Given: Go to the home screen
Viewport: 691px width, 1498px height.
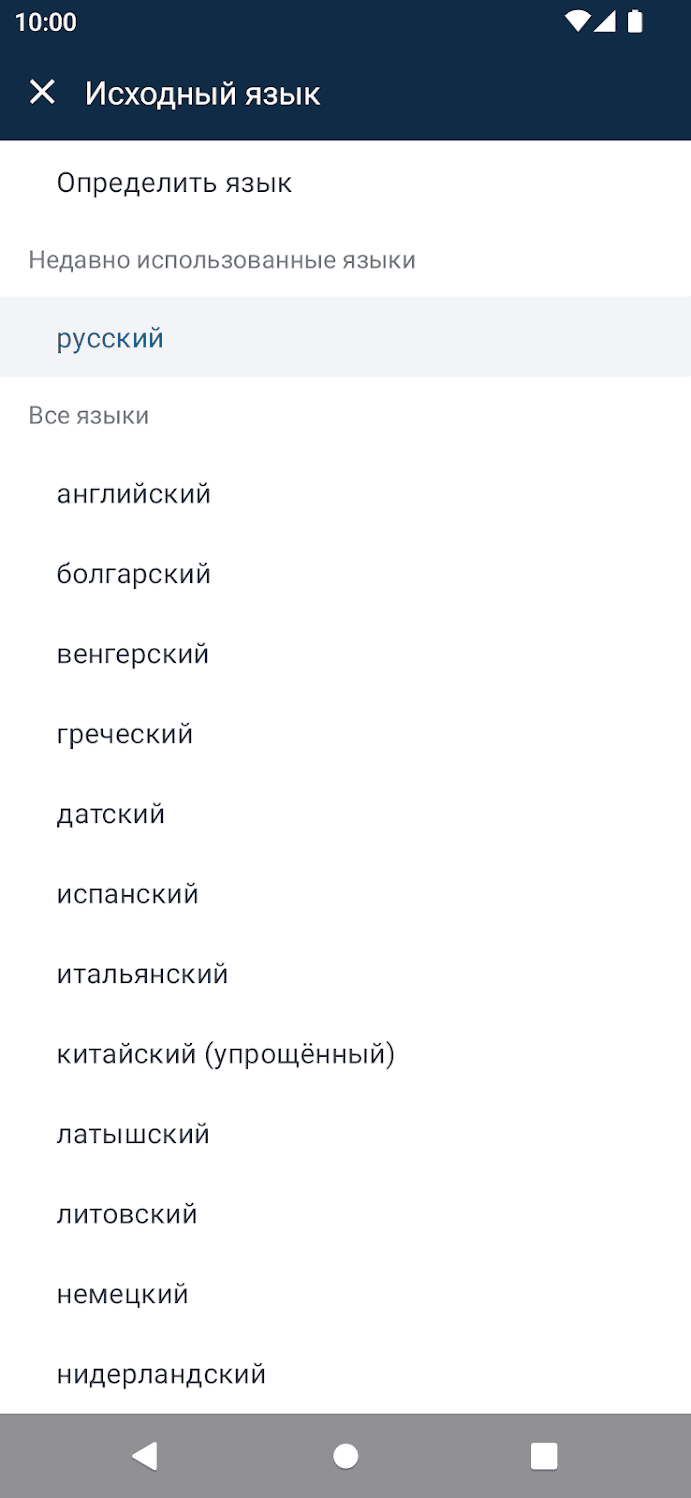Looking at the screenshot, I should (346, 1456).
